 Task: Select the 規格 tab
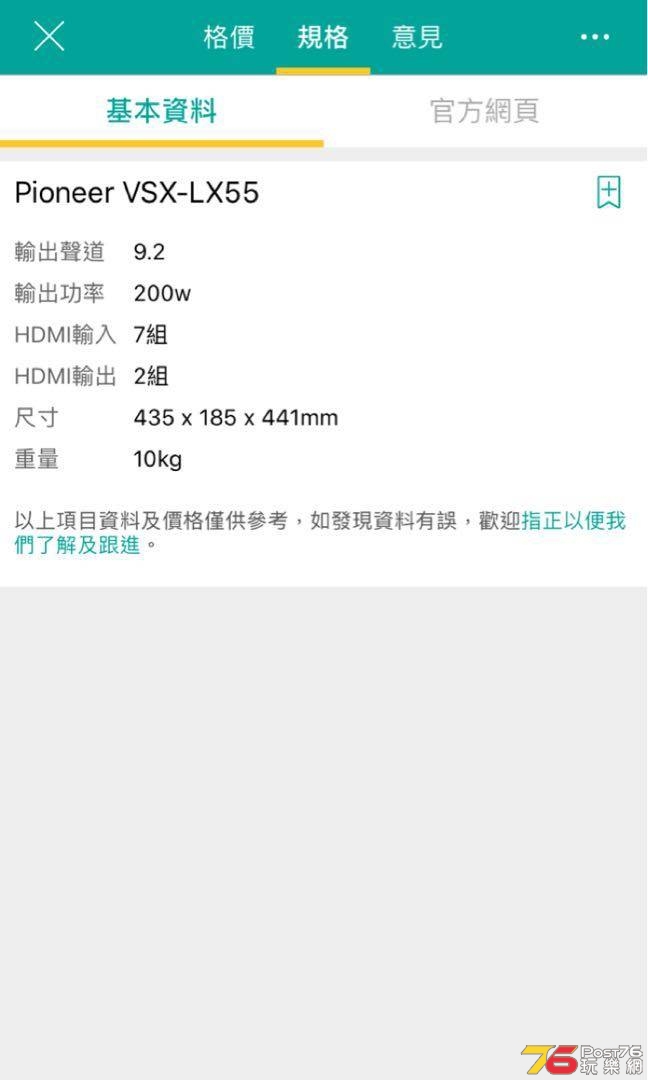[323, 38]
